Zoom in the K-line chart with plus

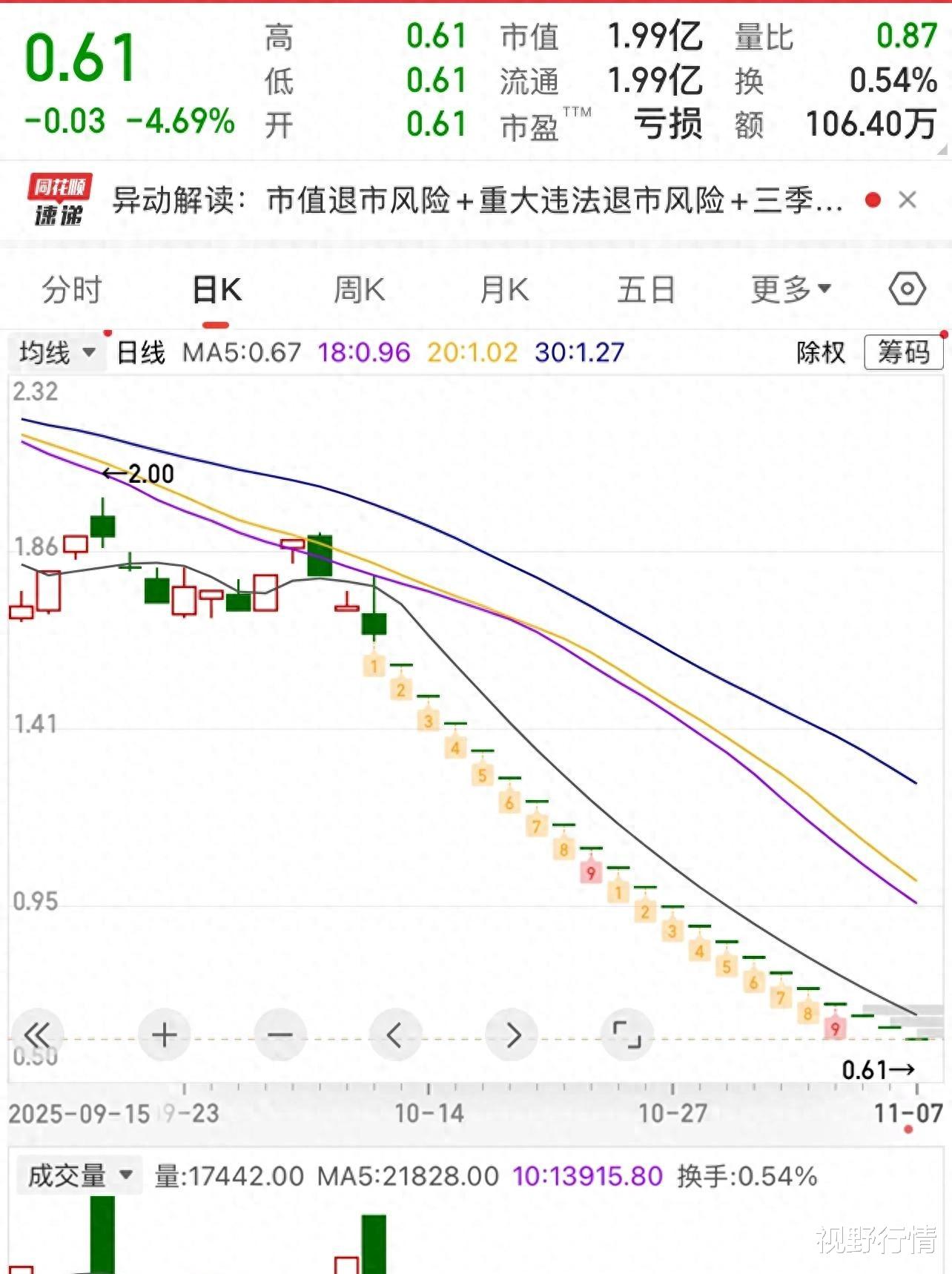point(164,1034)
